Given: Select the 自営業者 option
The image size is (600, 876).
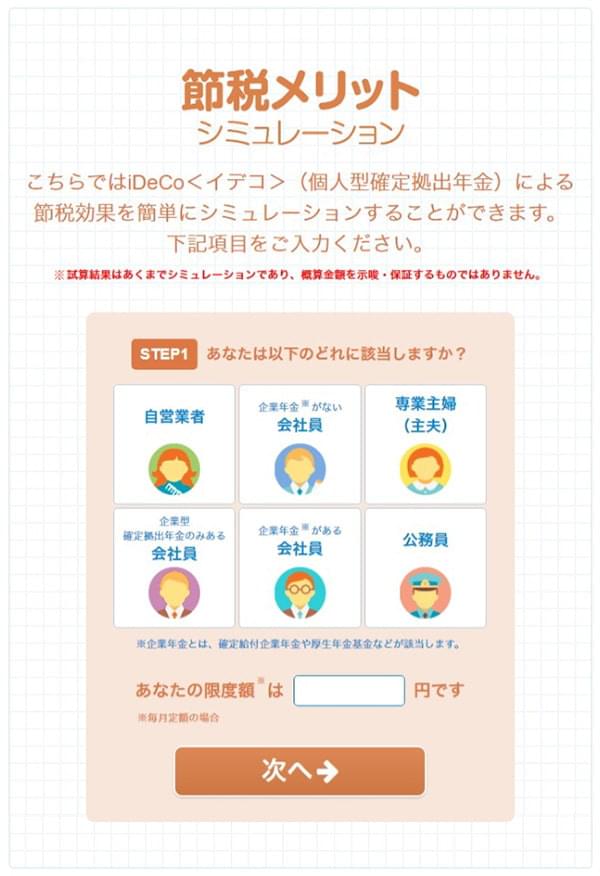Looking at the screenshot, I should tap(174, 444).
